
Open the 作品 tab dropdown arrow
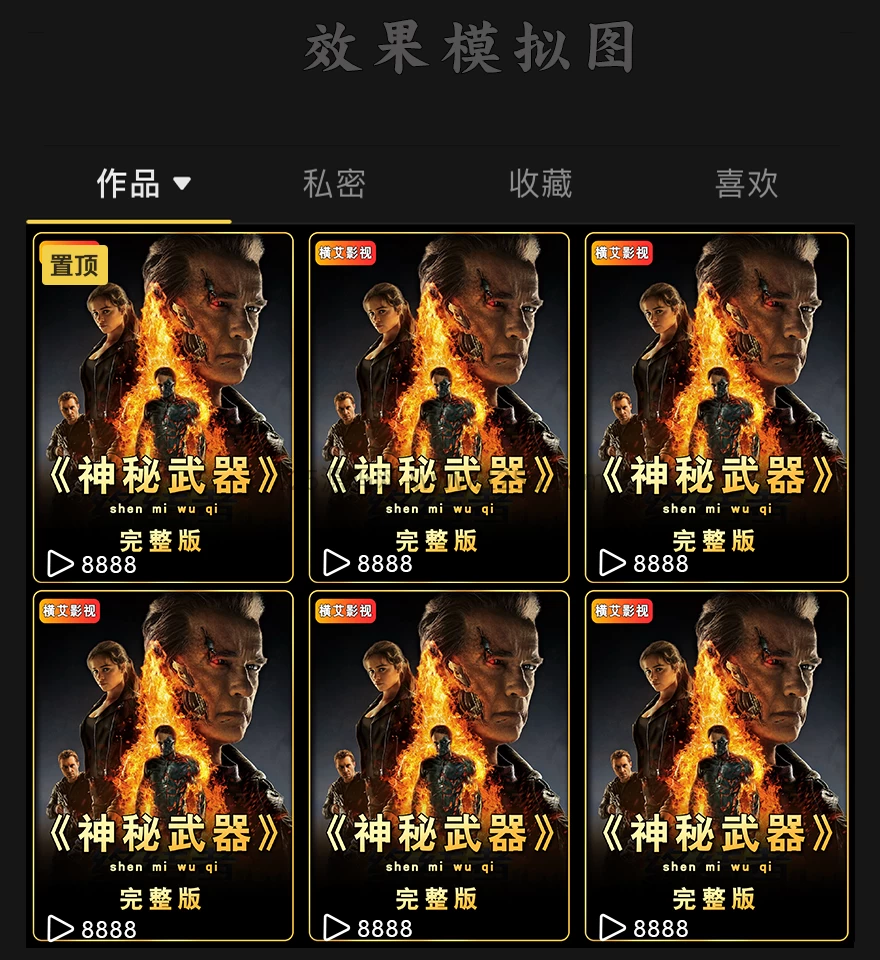click(x=180, y=182)
